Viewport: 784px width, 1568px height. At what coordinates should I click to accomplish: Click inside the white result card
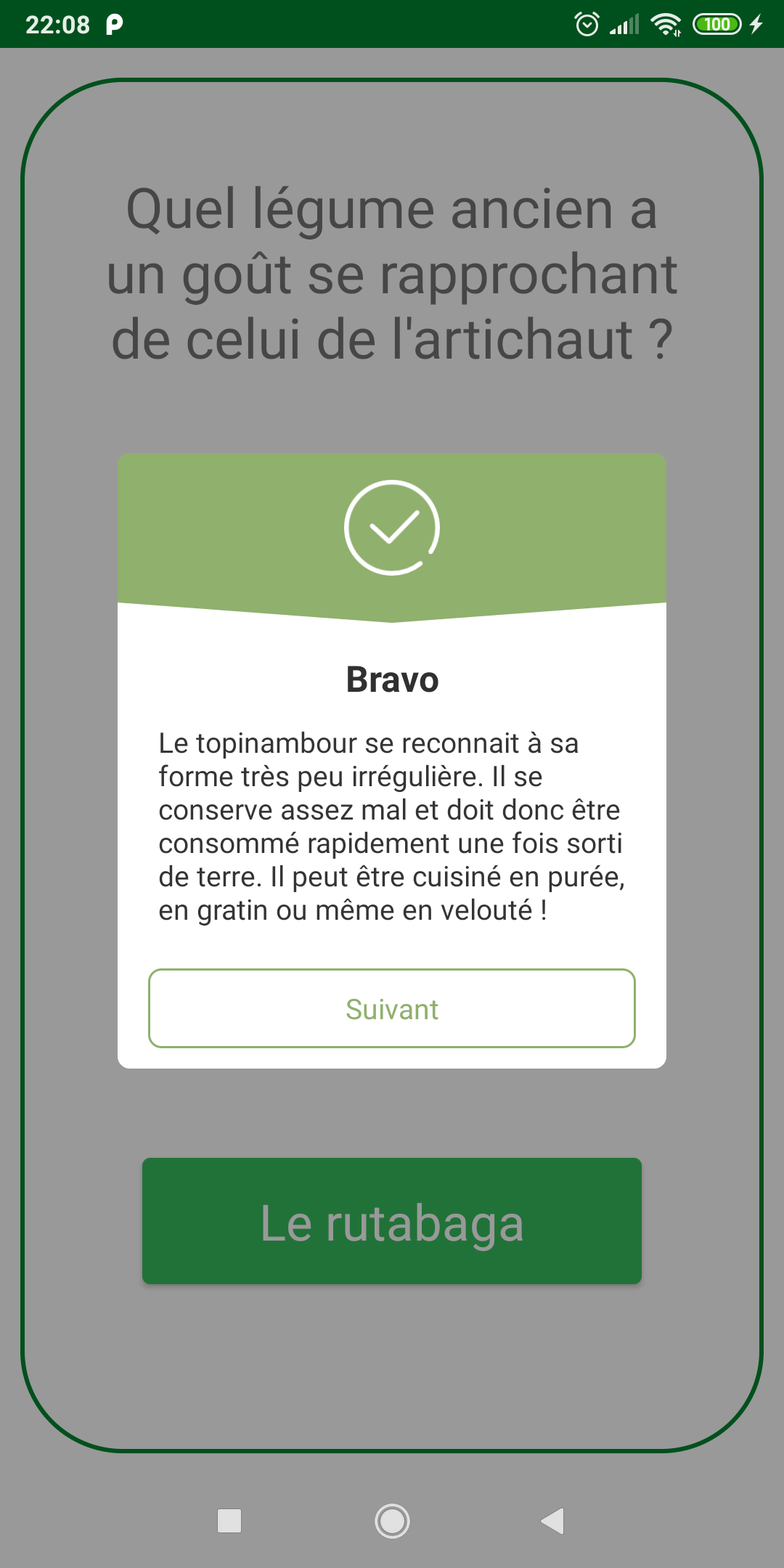pos(392,944)
